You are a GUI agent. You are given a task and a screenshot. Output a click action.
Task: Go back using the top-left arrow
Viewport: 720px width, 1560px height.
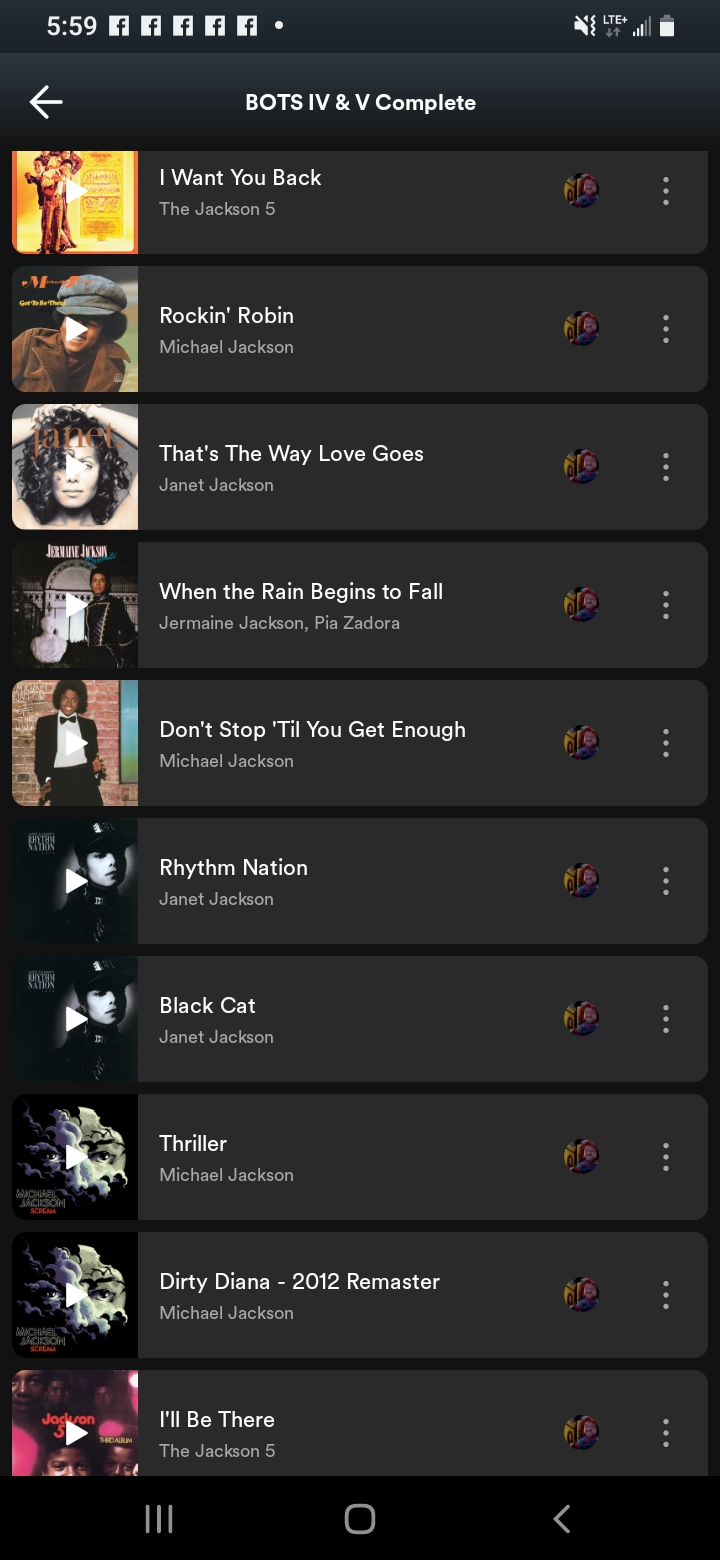46,102
